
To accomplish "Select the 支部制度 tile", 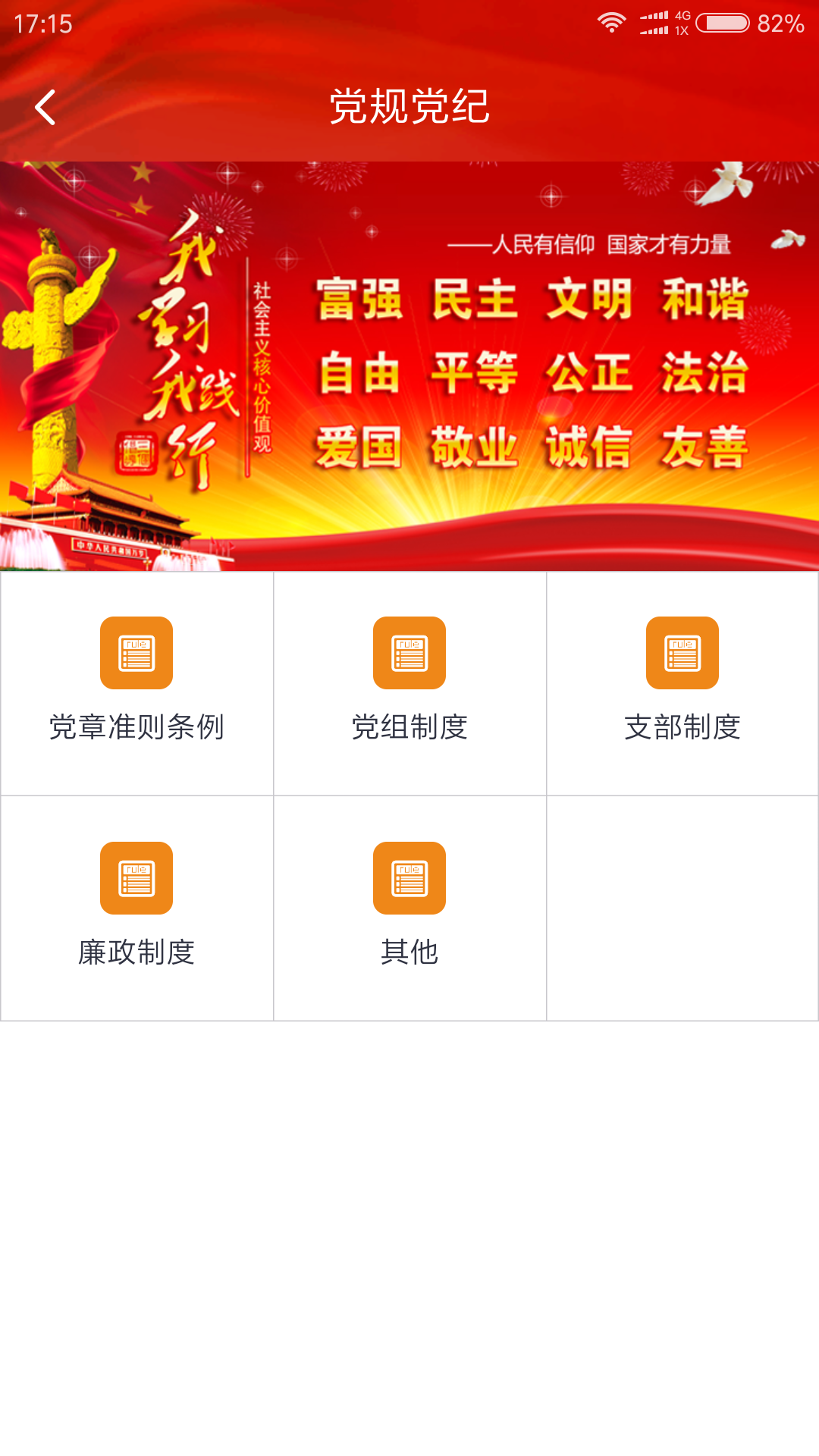I will (x=682, y=682).
